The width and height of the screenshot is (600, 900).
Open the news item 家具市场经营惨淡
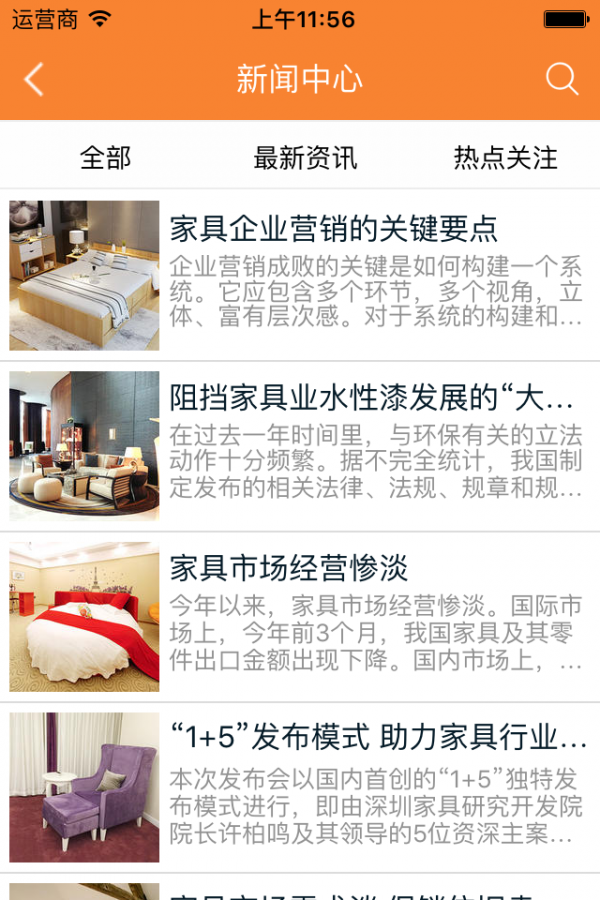[290, 569]
